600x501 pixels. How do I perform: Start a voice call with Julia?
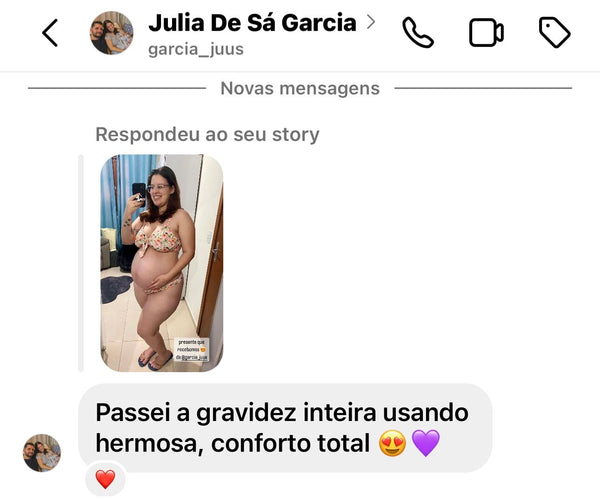click(x=418, y=33)
